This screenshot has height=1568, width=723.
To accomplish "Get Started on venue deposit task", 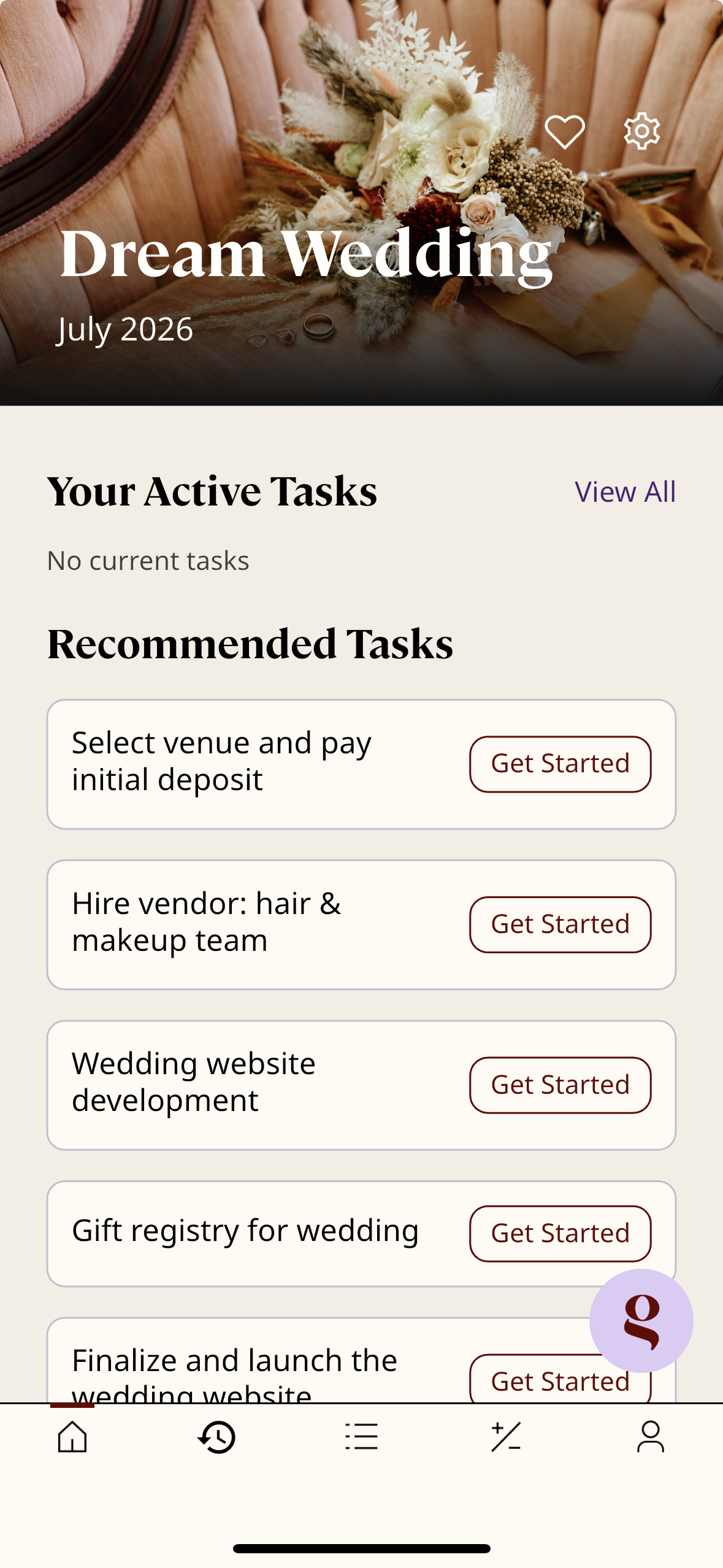I will pyautogui.click(x=560, y=763).
